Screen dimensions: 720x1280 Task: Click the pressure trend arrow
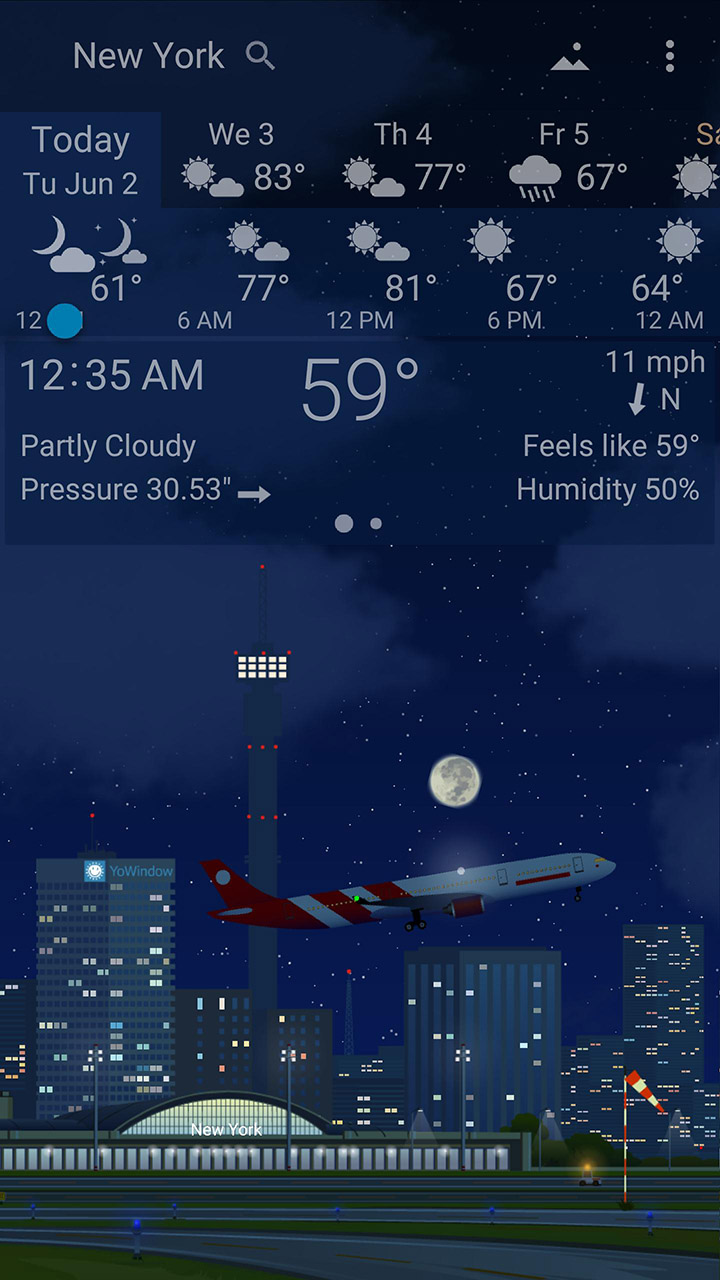tap(254, 492)
